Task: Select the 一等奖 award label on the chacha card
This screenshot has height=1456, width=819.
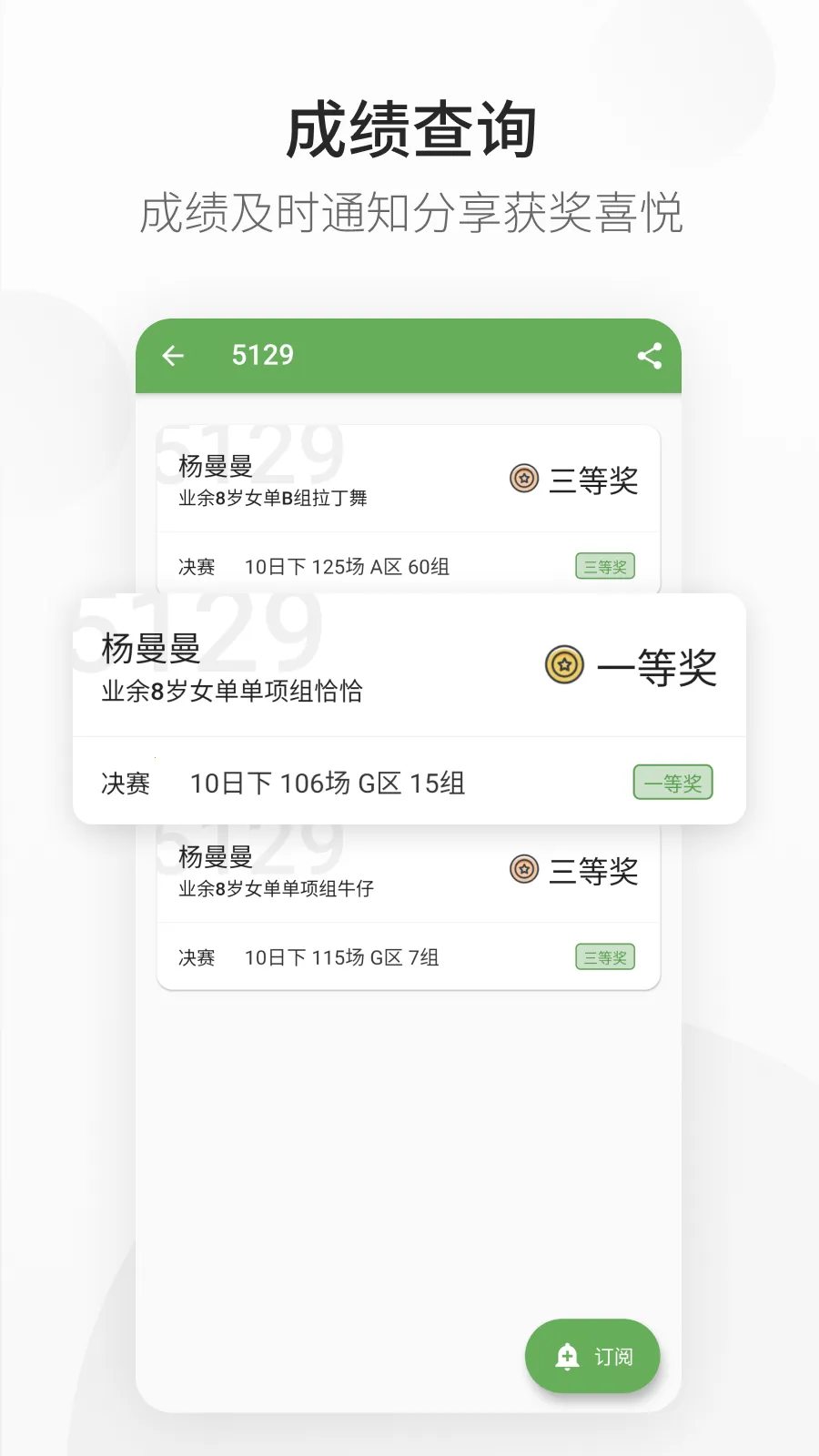Action: [658, 667]
